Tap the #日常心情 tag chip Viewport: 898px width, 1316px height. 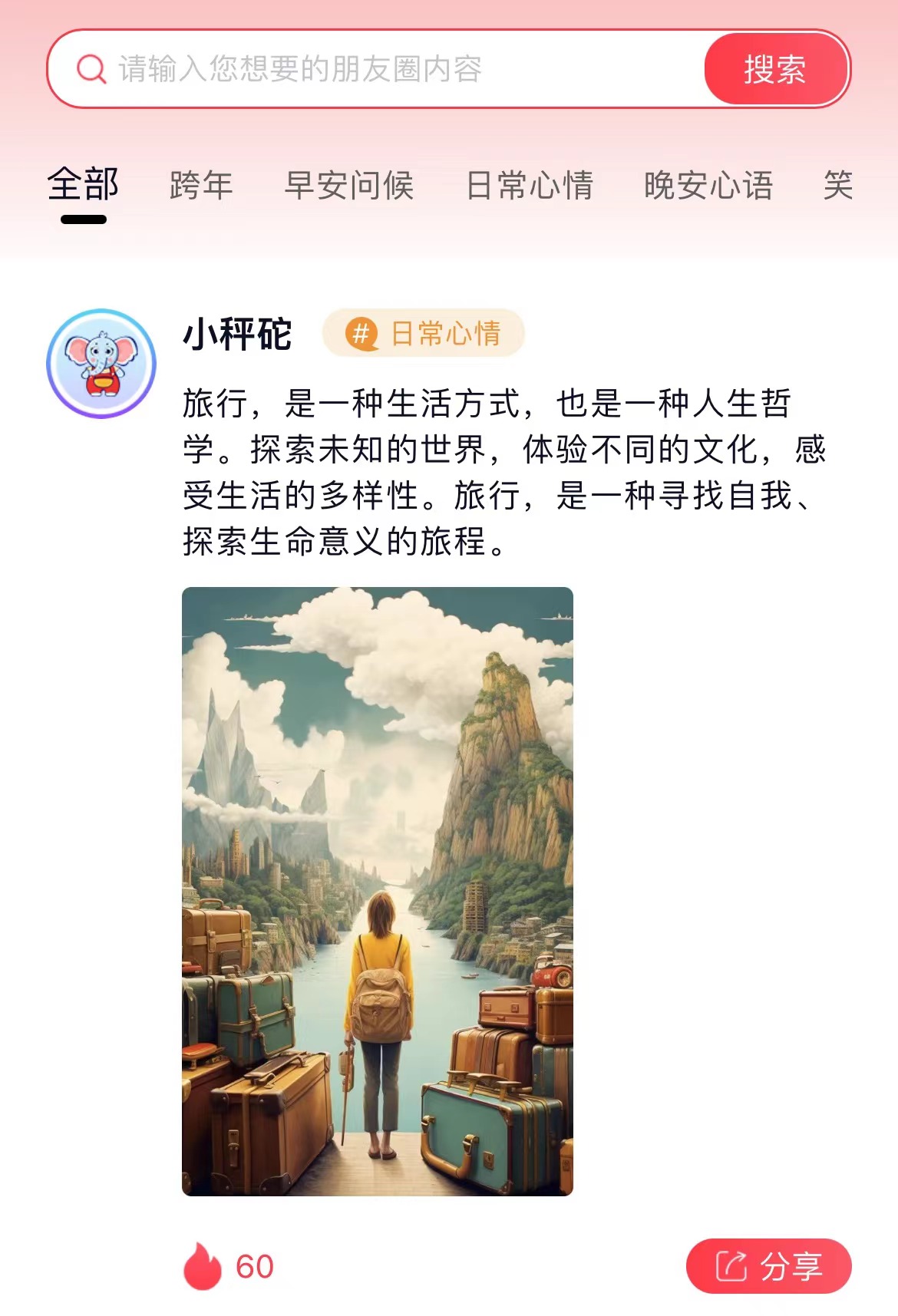point(424,334)
